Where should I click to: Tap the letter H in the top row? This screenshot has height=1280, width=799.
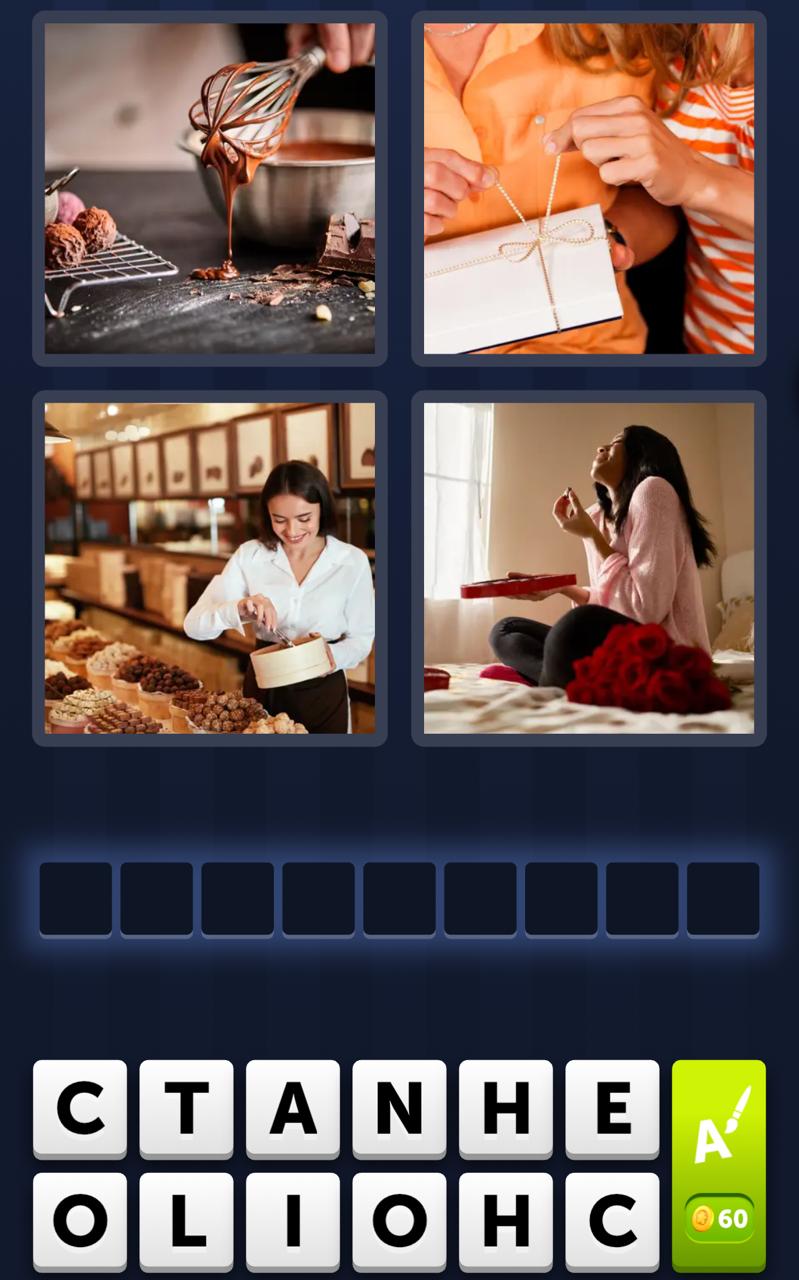click(x=504, y=1107)
